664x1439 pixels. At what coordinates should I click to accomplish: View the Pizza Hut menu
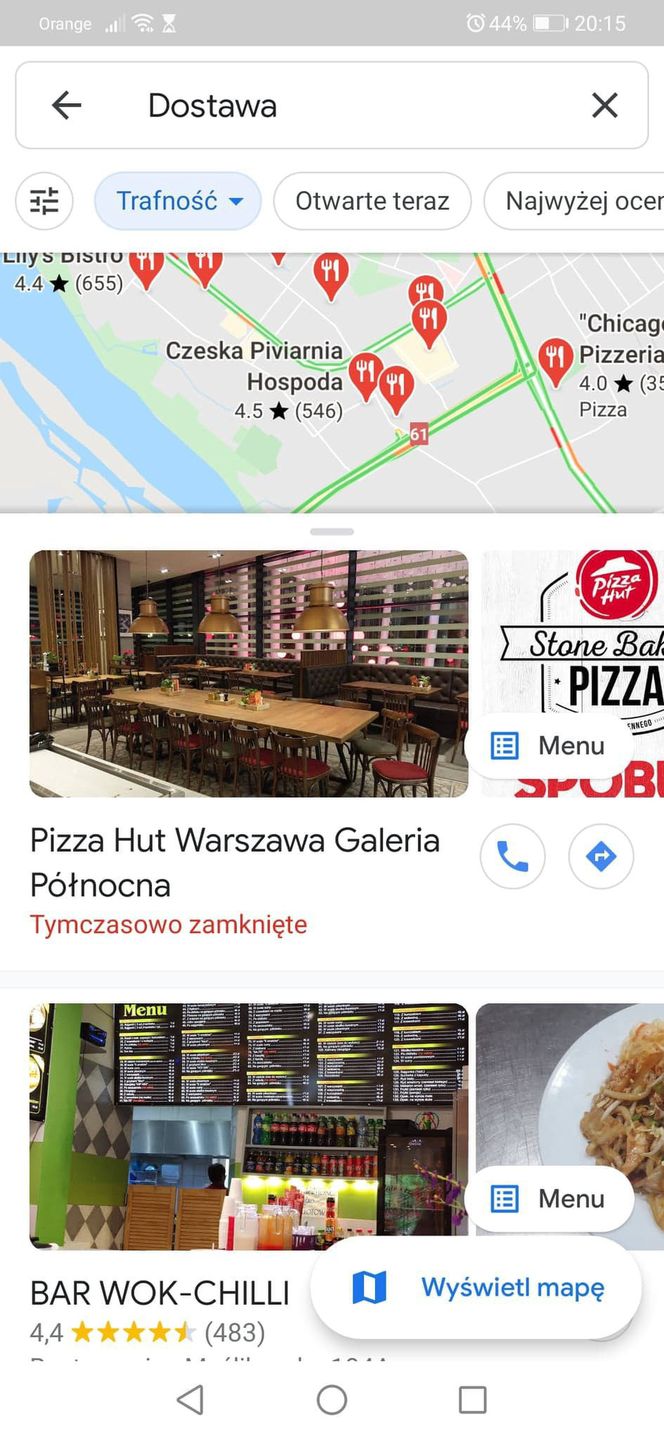[x=550, y=746]
